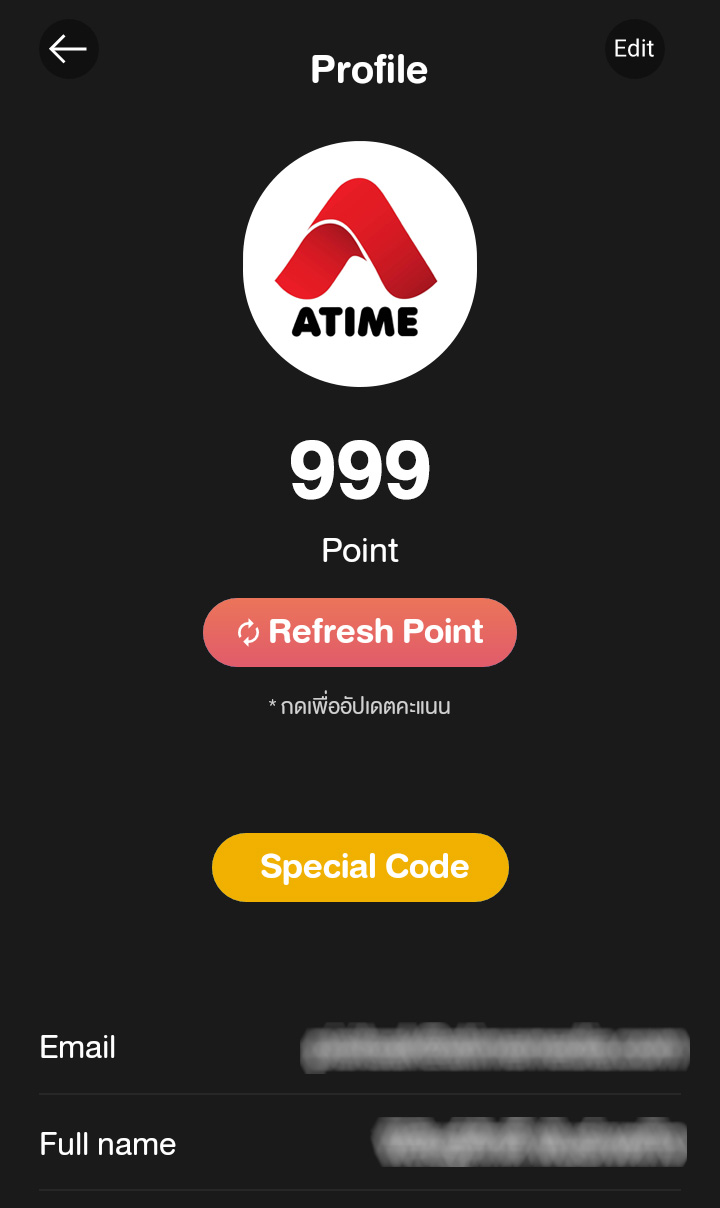Open the Special Code button
This screenshot has height=1208, width=720.
360,867
